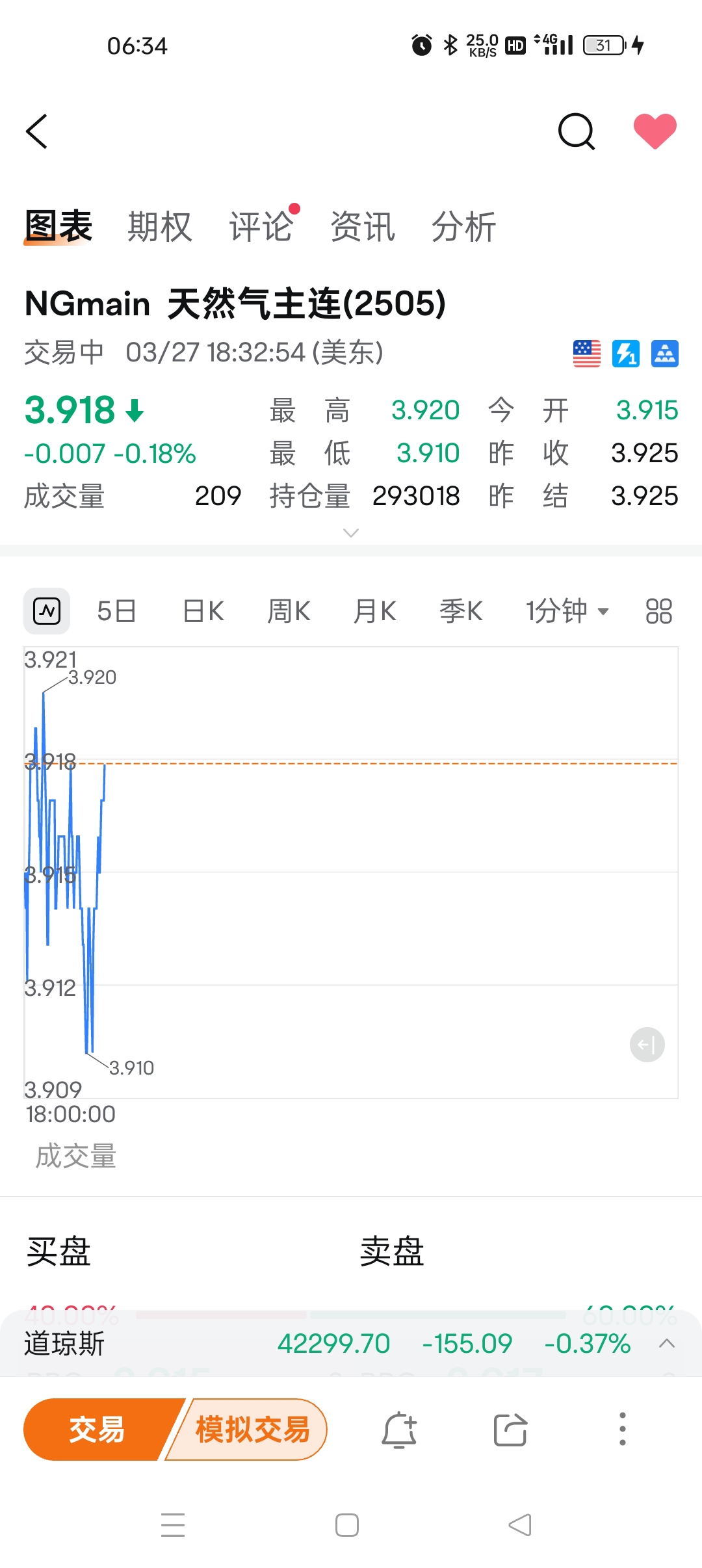Expand more quote details with the chevron
702x1568 pixels.
351,533
